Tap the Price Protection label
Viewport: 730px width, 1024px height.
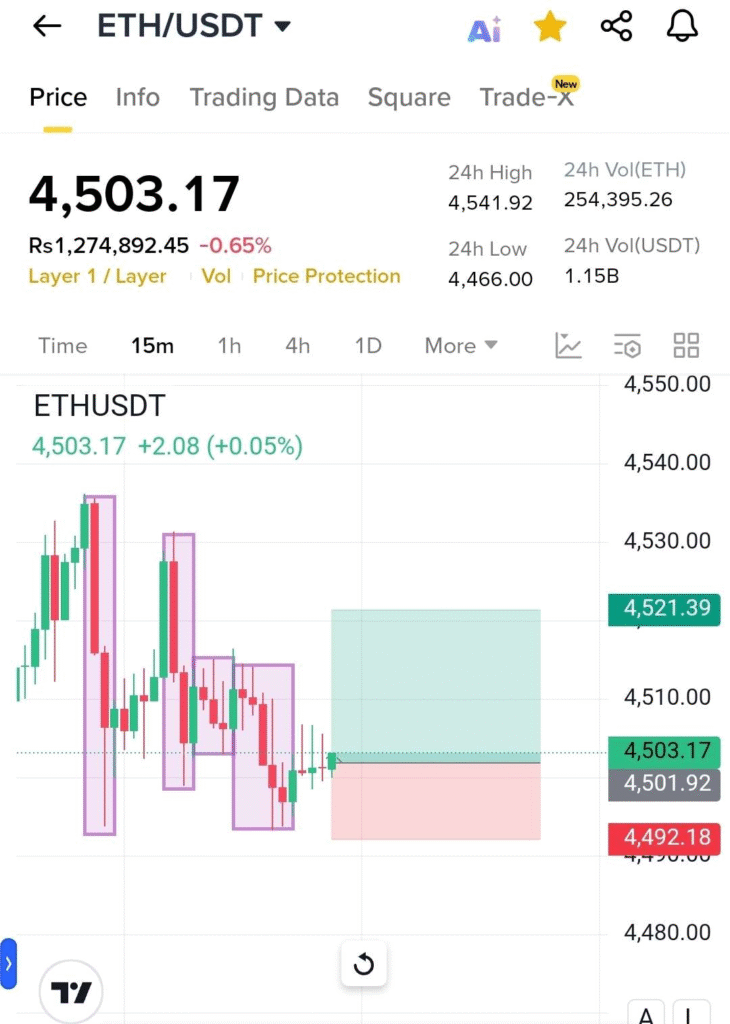point(326,276)
